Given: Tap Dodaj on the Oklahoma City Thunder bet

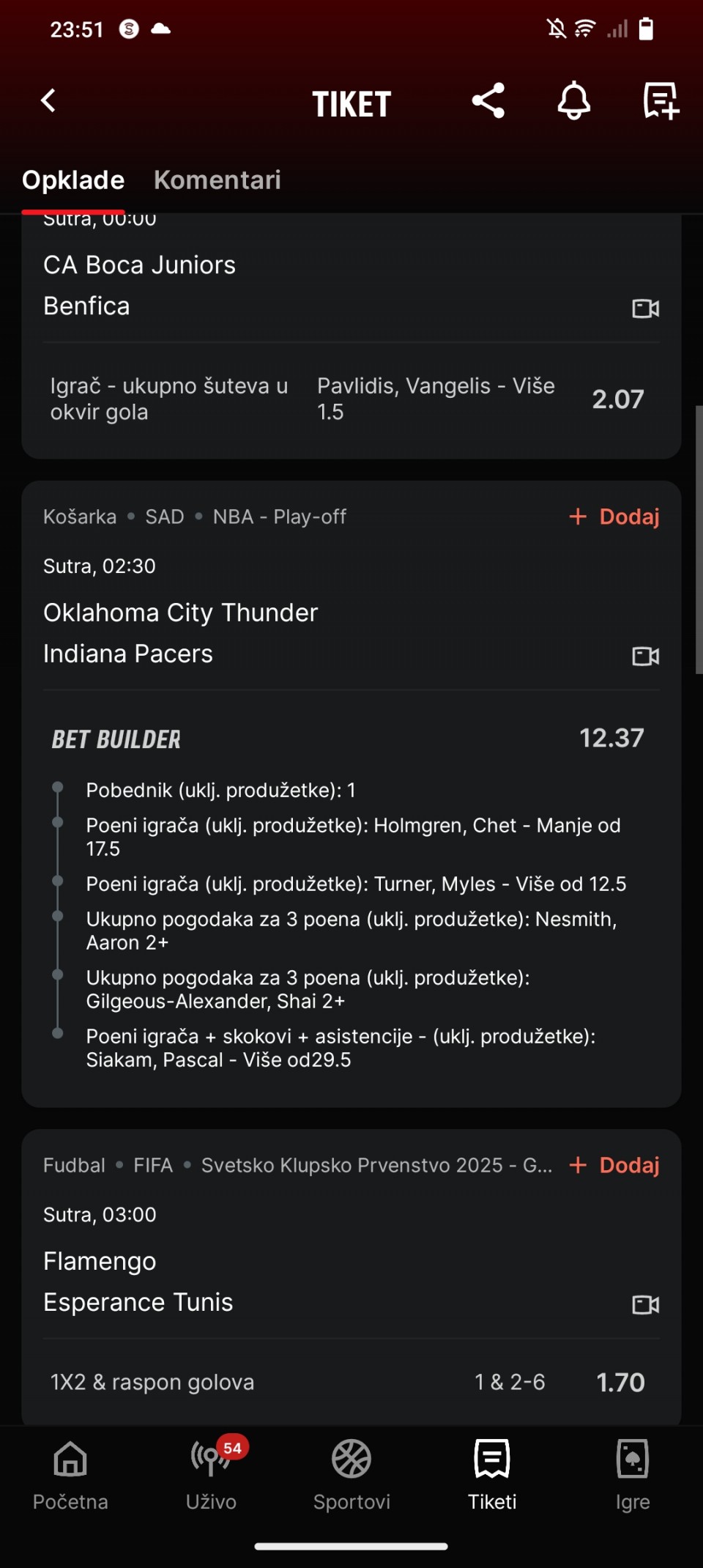Looking at the screenshot, I should (x=614, y=517).
